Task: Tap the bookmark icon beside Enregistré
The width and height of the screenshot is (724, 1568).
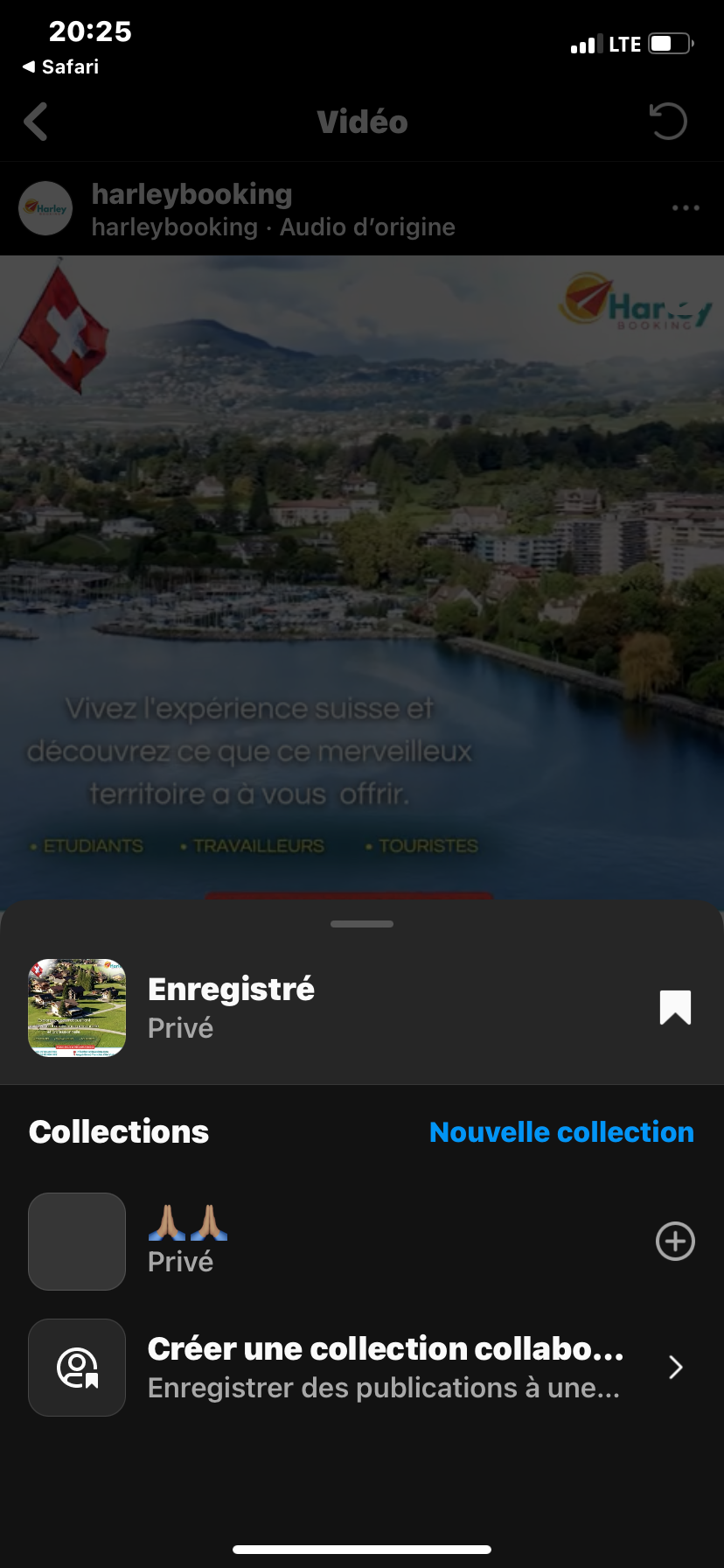Action: pos(675,1007)
